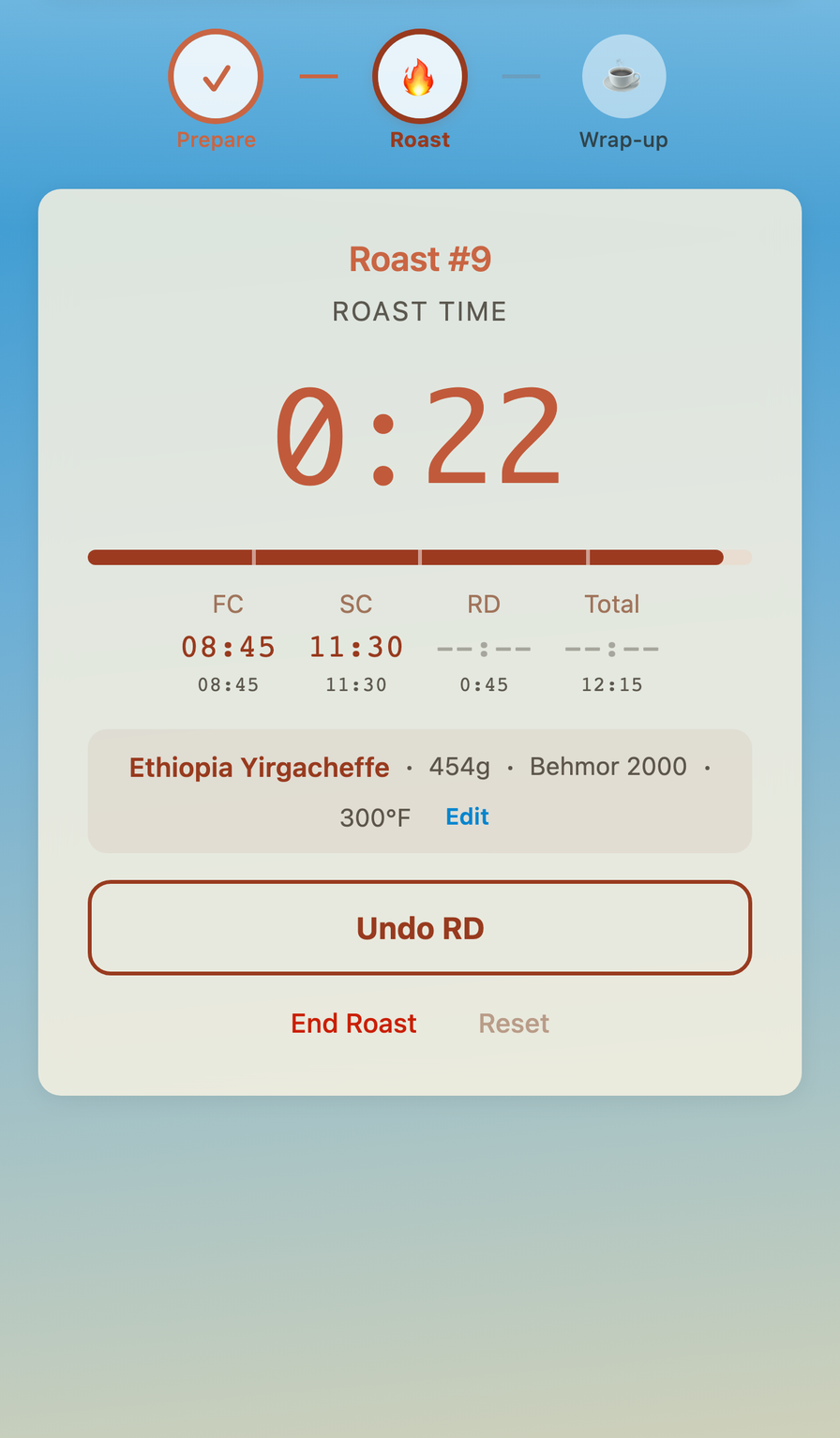Click the roast progress bar
Viewport: 840px width, 1438px height.
coord(419,556)
